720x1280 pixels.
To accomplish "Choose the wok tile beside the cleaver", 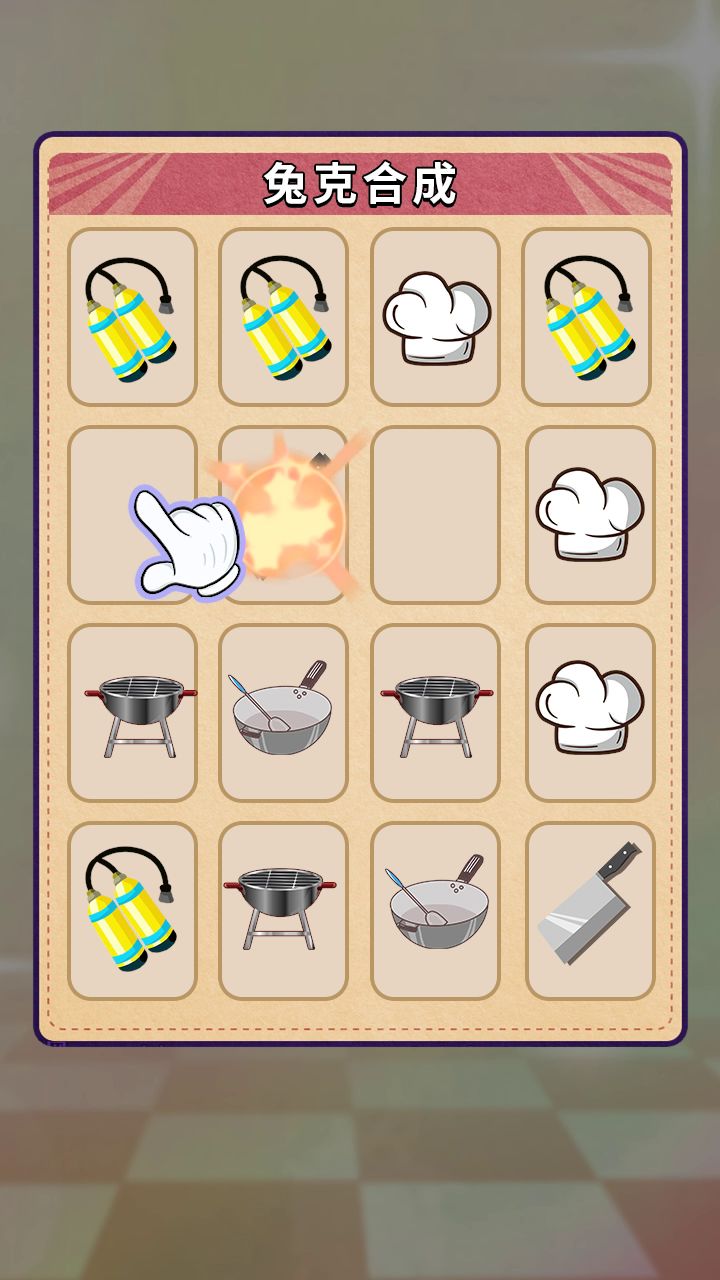I will [x=435, y=910].
